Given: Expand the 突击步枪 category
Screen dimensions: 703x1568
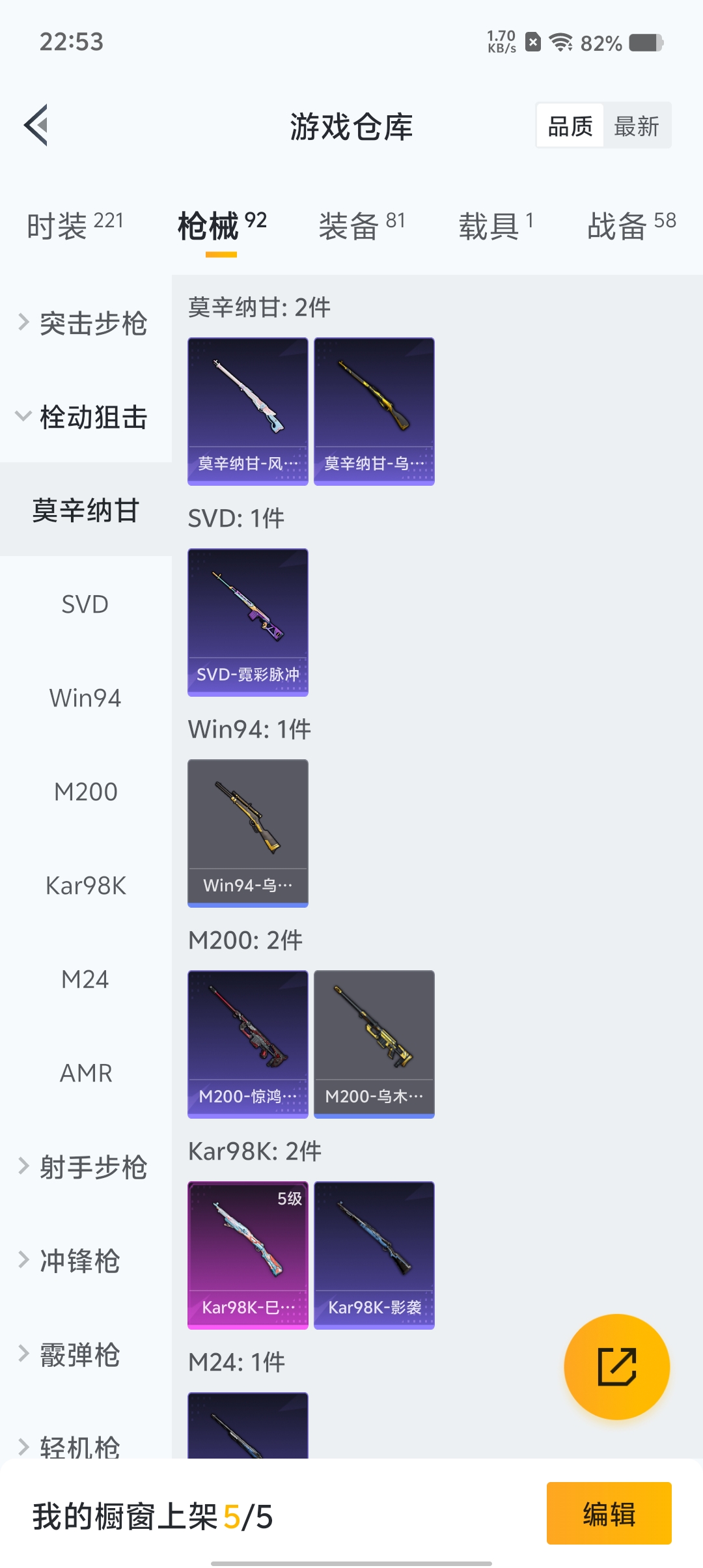Looking at the screenshot, I should (x=85, y=323).
